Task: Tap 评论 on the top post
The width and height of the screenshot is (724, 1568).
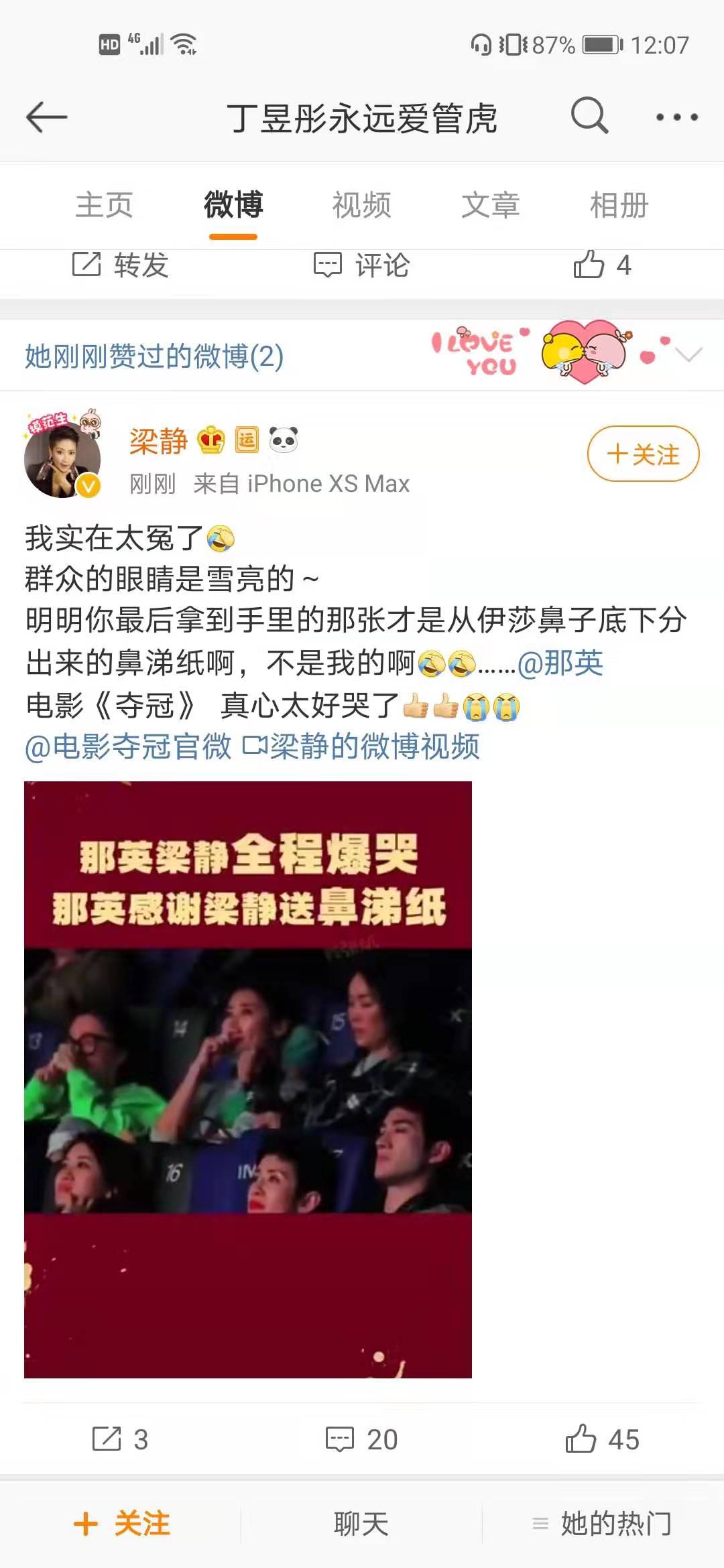Action: pyautogui.click(x=362, y=265)
